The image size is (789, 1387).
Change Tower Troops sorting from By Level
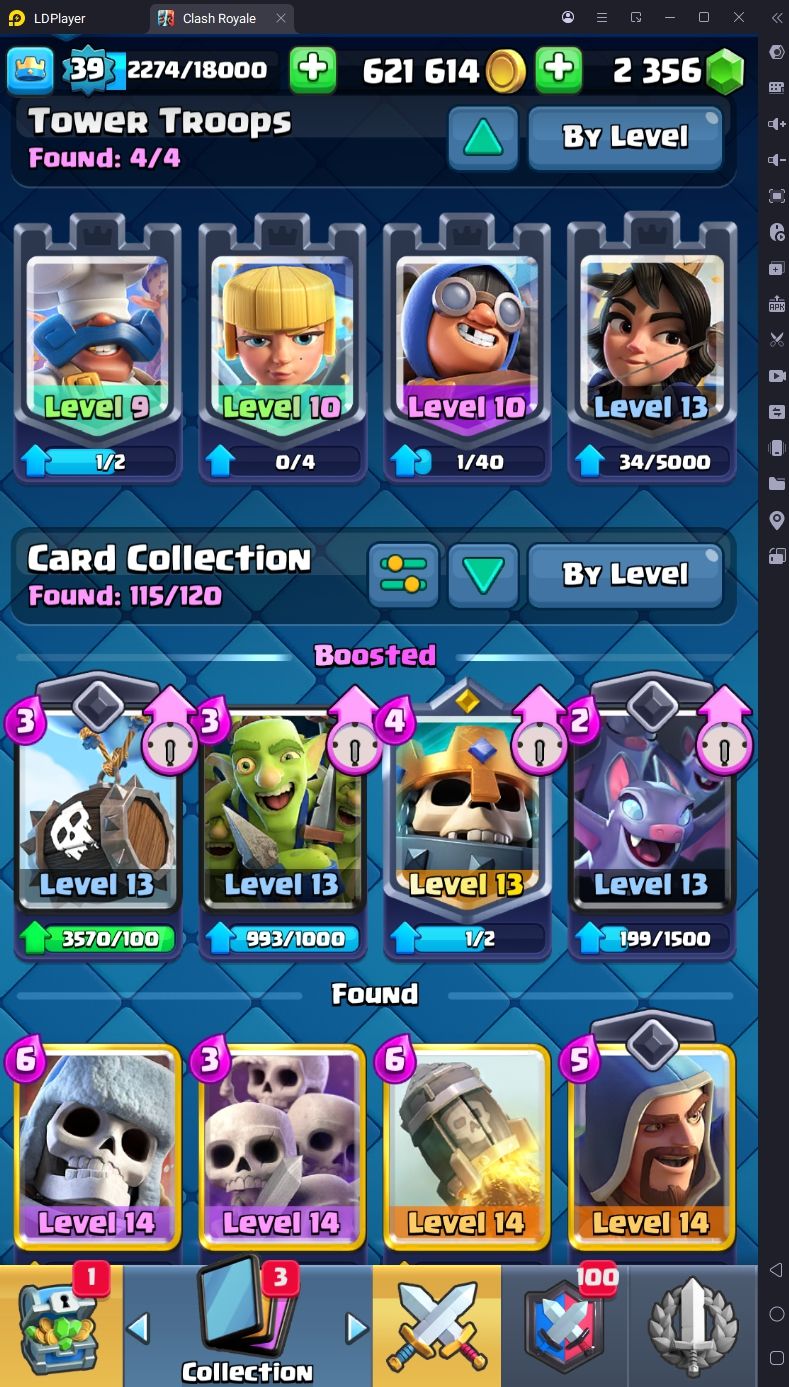point(625,136)
